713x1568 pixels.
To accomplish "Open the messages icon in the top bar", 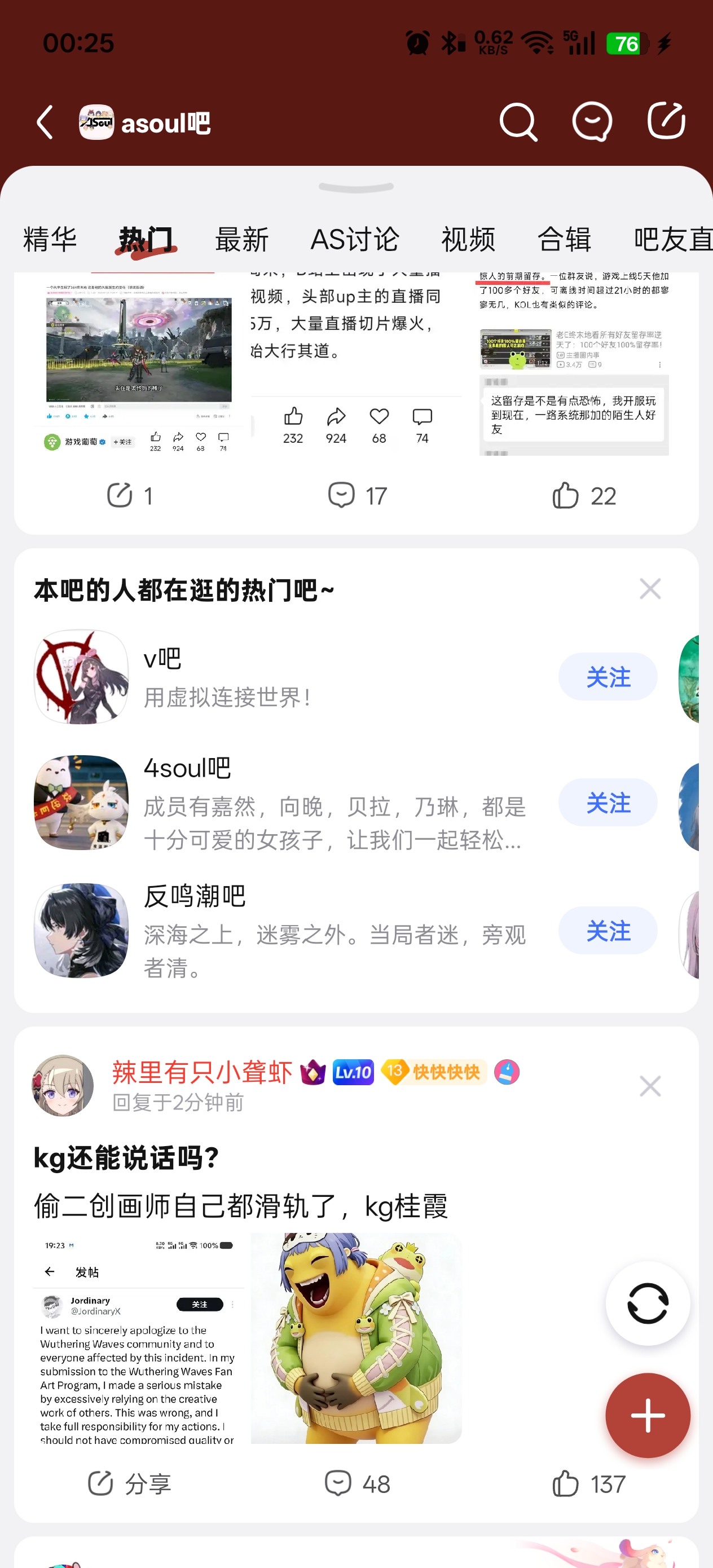I will pos(592,122).
